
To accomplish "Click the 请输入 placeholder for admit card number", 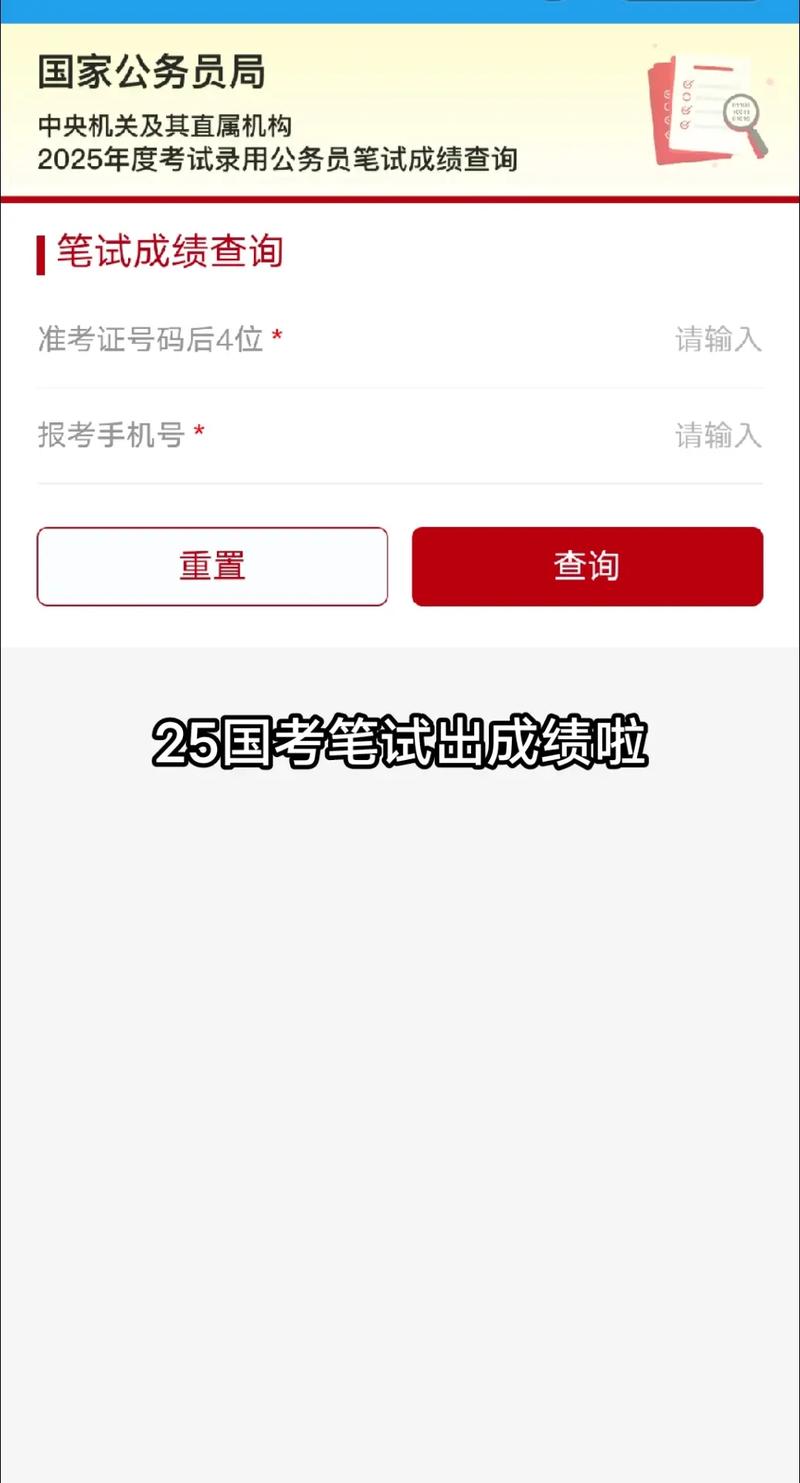I will [718, 340].
